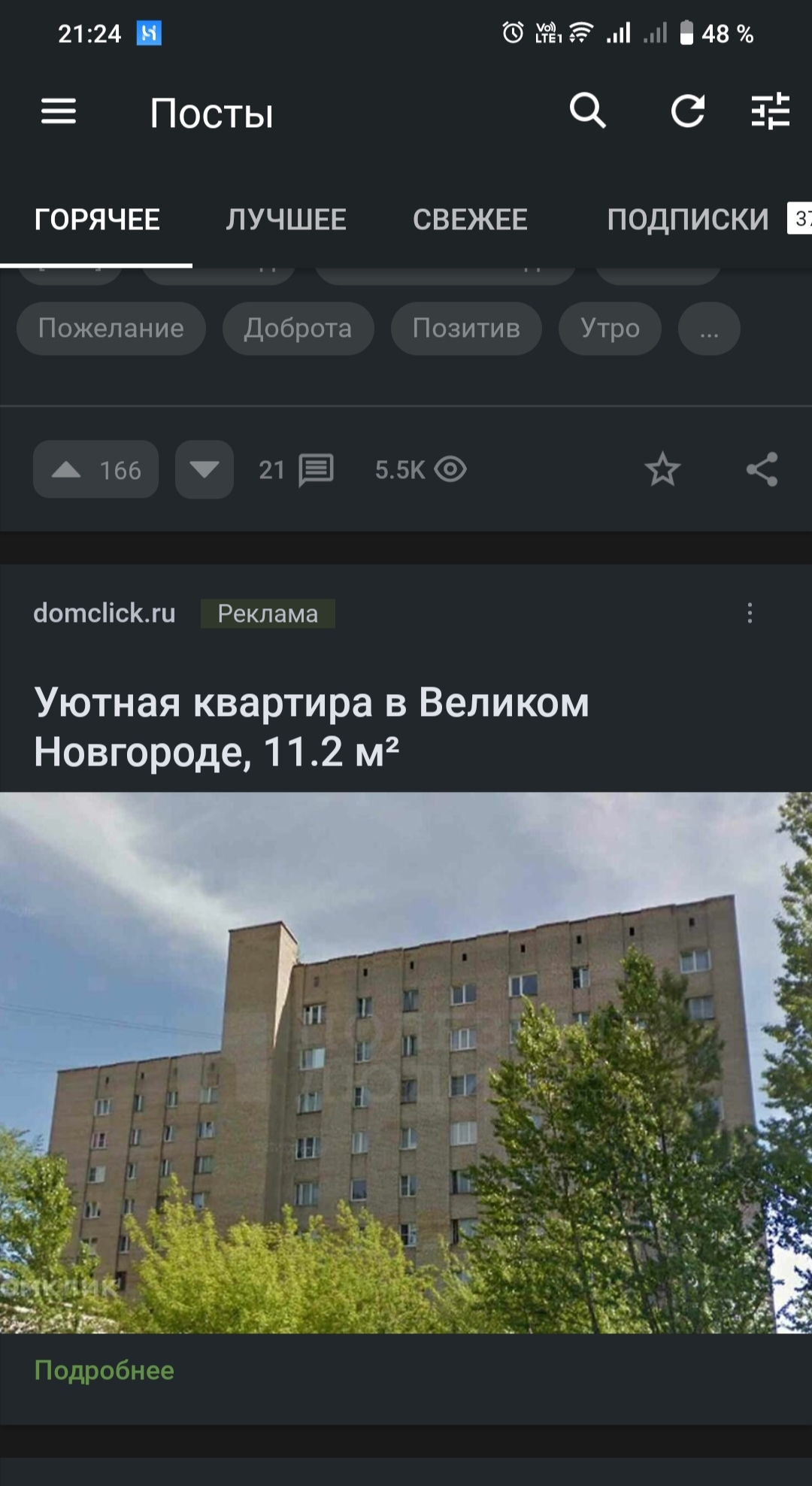This screenshot has height=1486, width=812.
Task: Switch to the Подписки tab
Action: [x=688, y=220]
